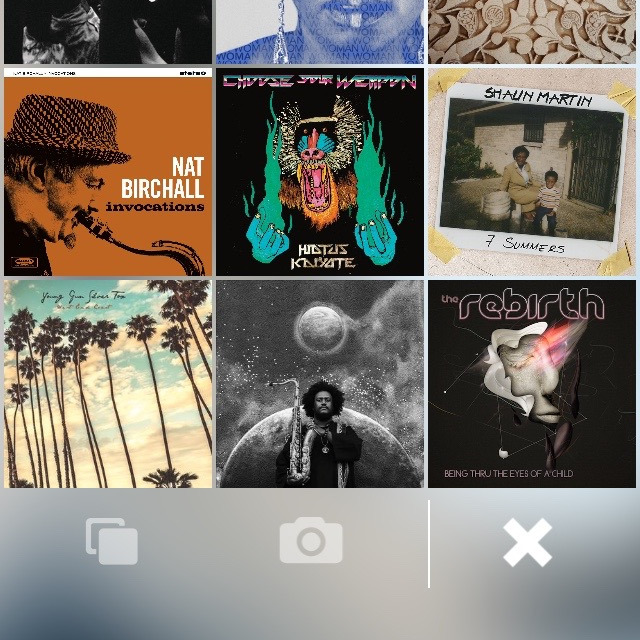Screen dimensions: 640x640
Task: Select the Hiatus Kaiyote Choose Your Weapon cover
Action: pyautogui.click(x=320, y=172)
